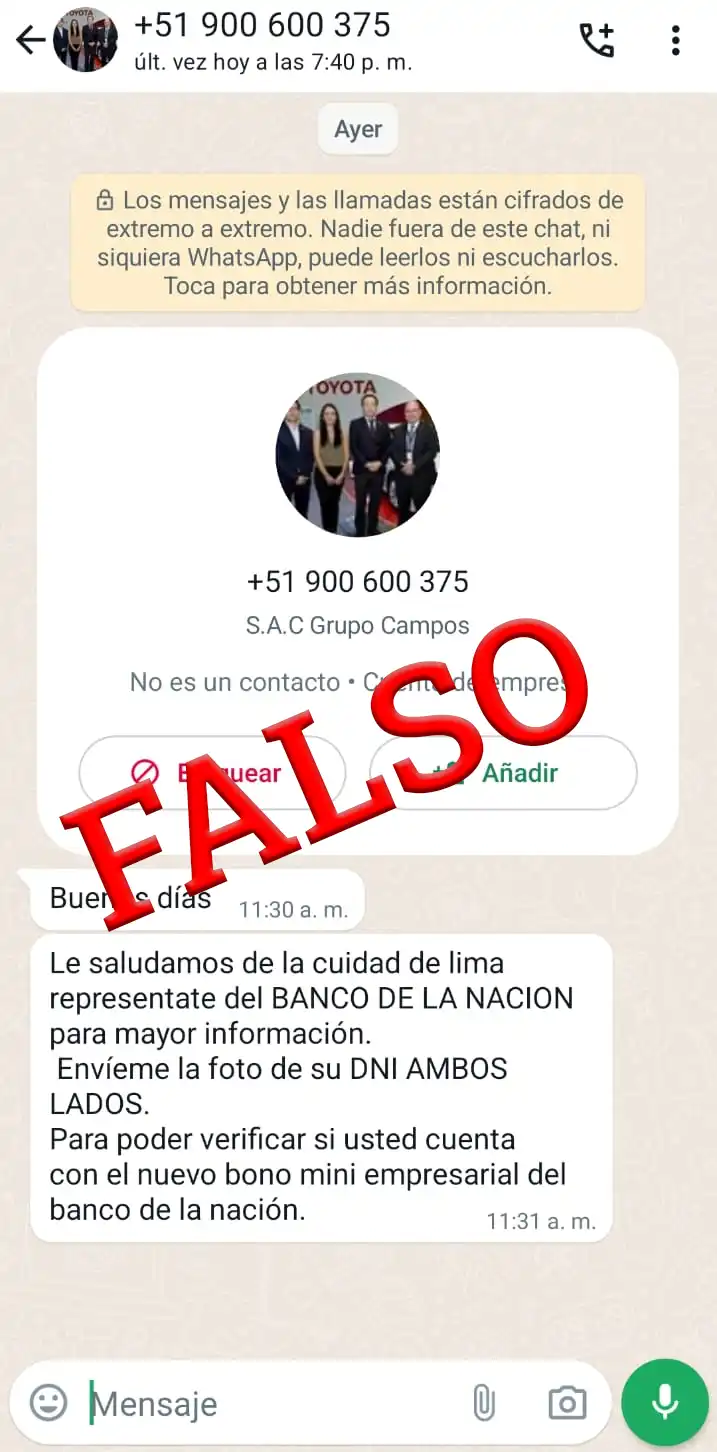Add this number to contacts with Añadir
717x1452 pixels.
point(503,773)
